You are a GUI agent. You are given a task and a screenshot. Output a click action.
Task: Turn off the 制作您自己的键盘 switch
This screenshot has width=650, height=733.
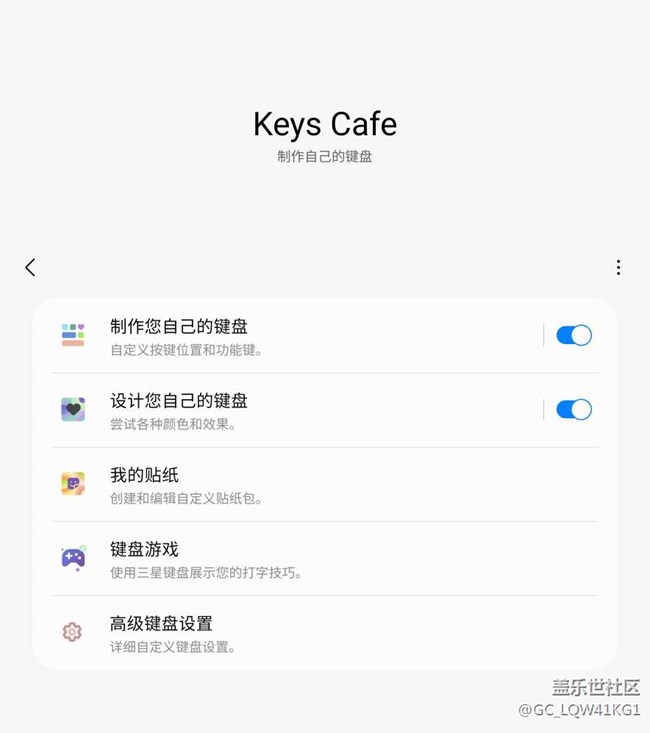(574, 335)
